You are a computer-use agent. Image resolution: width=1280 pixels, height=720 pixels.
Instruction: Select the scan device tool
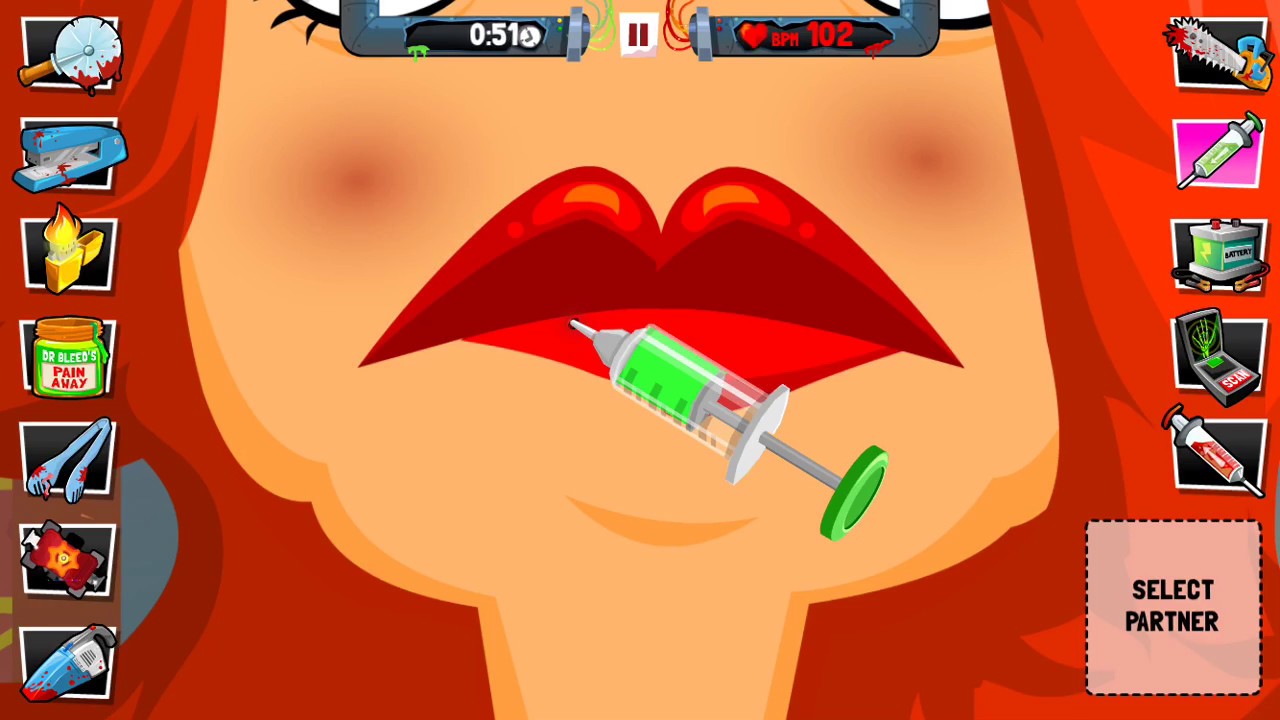(x=1217, y=357)
